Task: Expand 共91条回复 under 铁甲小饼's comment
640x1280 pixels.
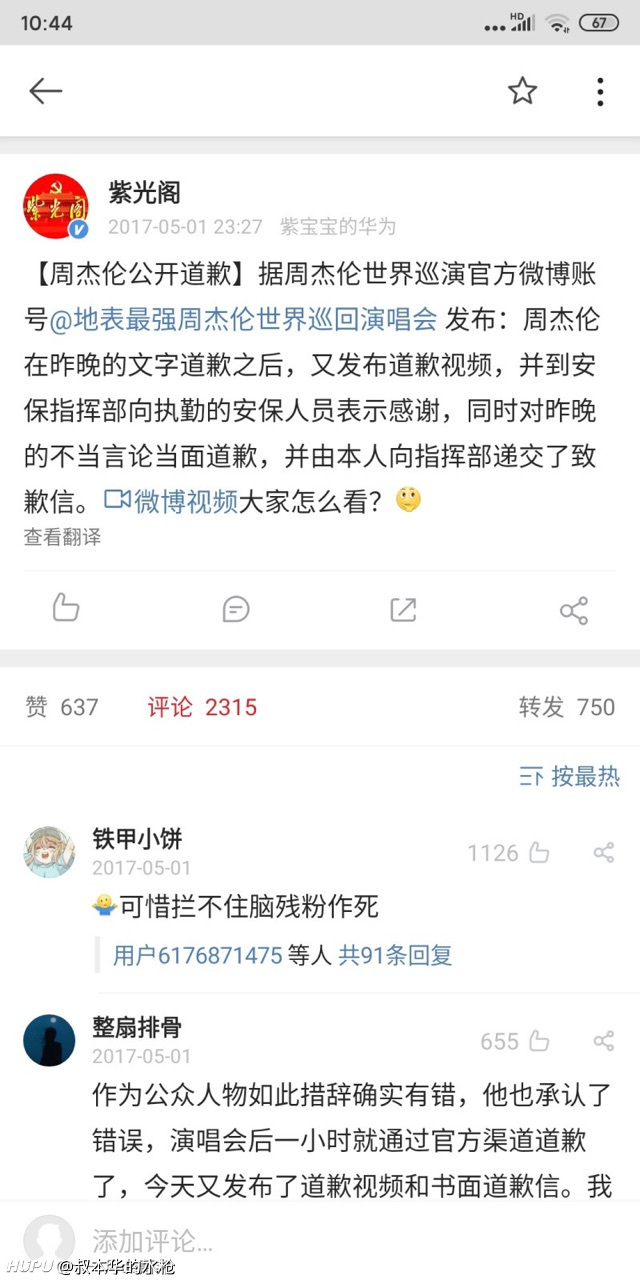Action: [x=396, y=955]
